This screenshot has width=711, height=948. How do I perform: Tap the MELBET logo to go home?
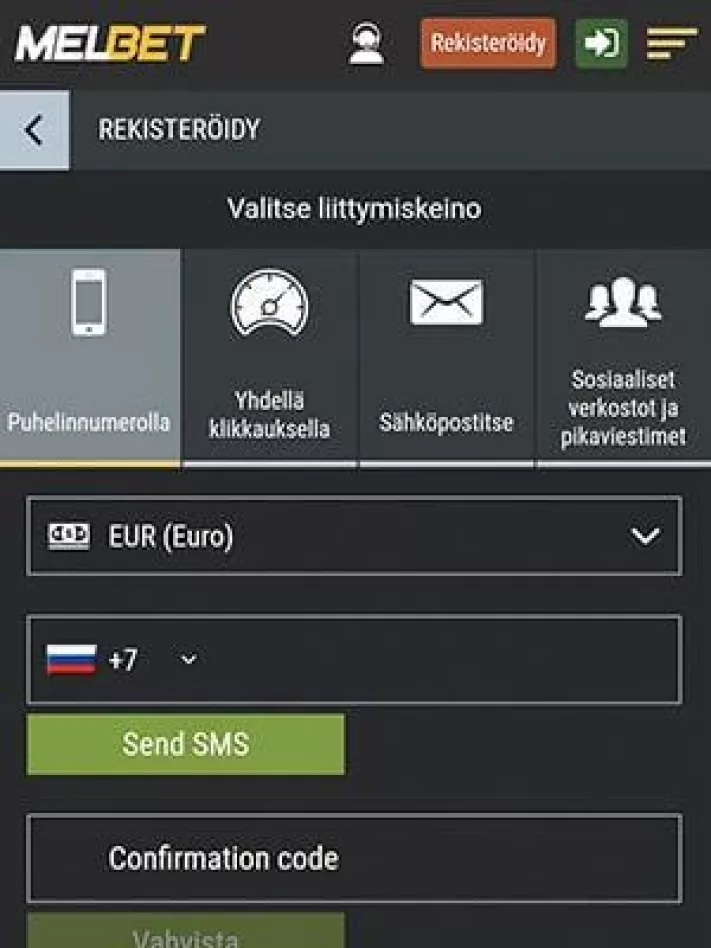tap(110, 44)
